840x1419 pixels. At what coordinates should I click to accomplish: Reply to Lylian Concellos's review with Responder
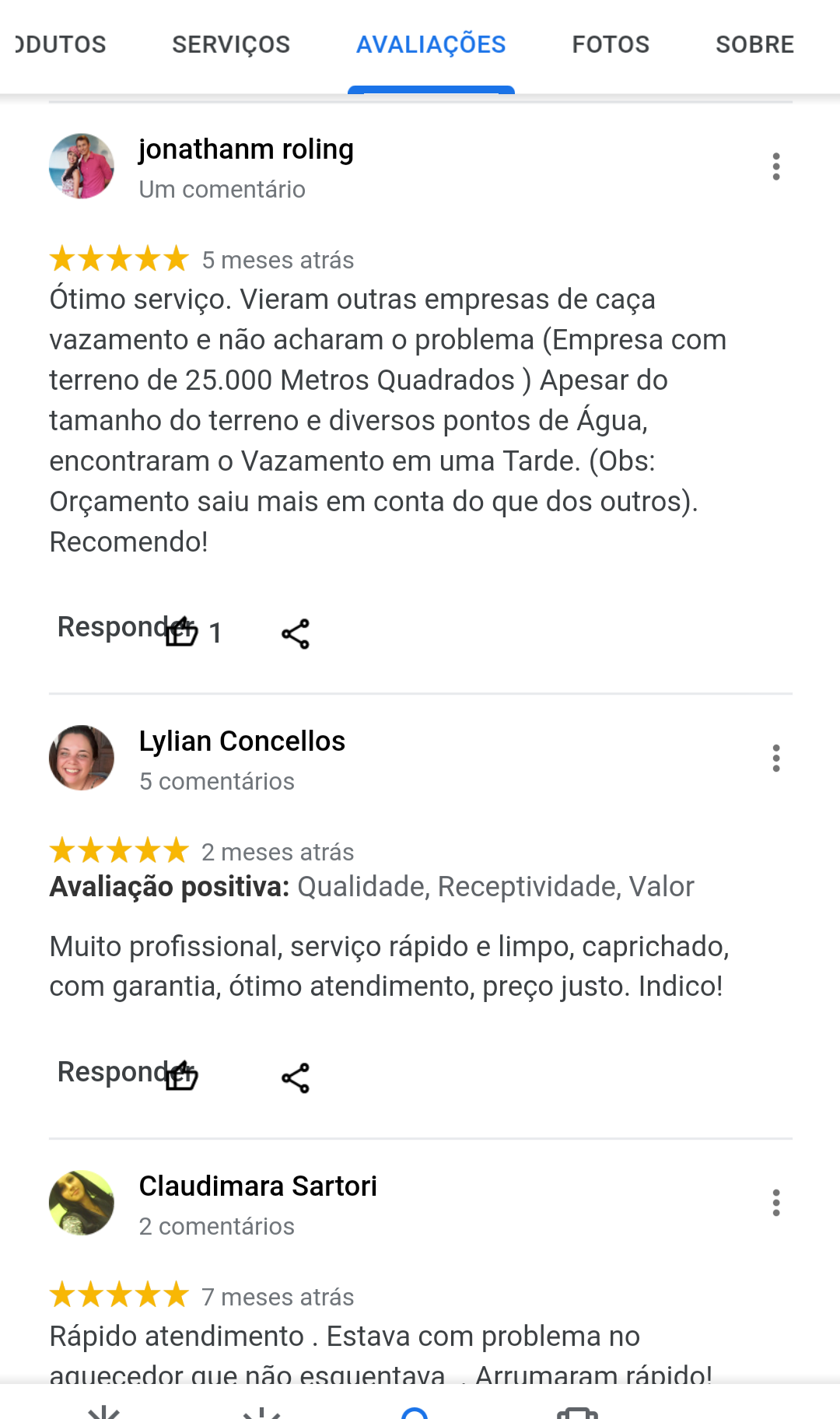click(105, 1072)
